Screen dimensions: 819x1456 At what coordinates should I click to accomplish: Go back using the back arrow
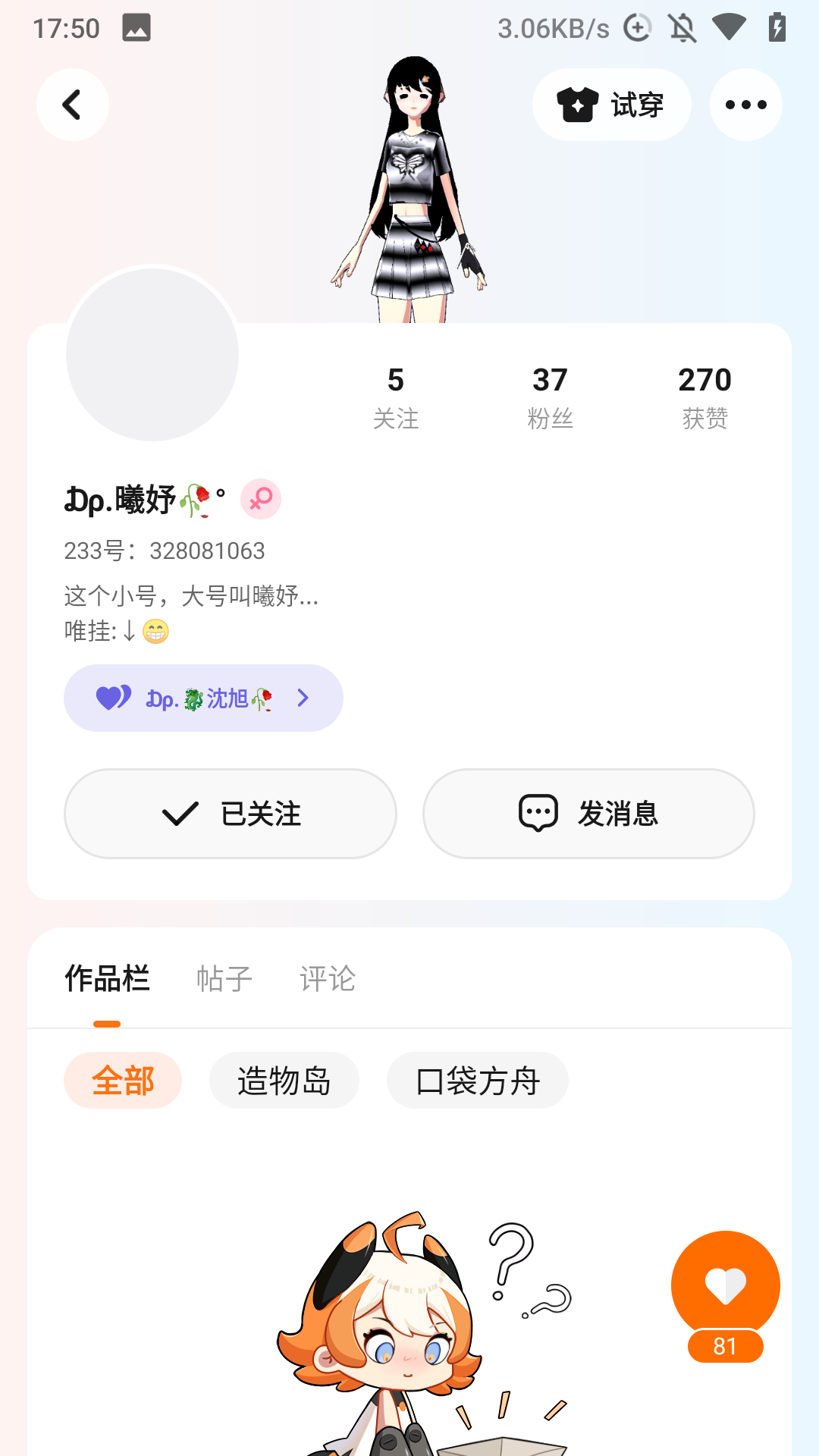click(x=72, y=105)
